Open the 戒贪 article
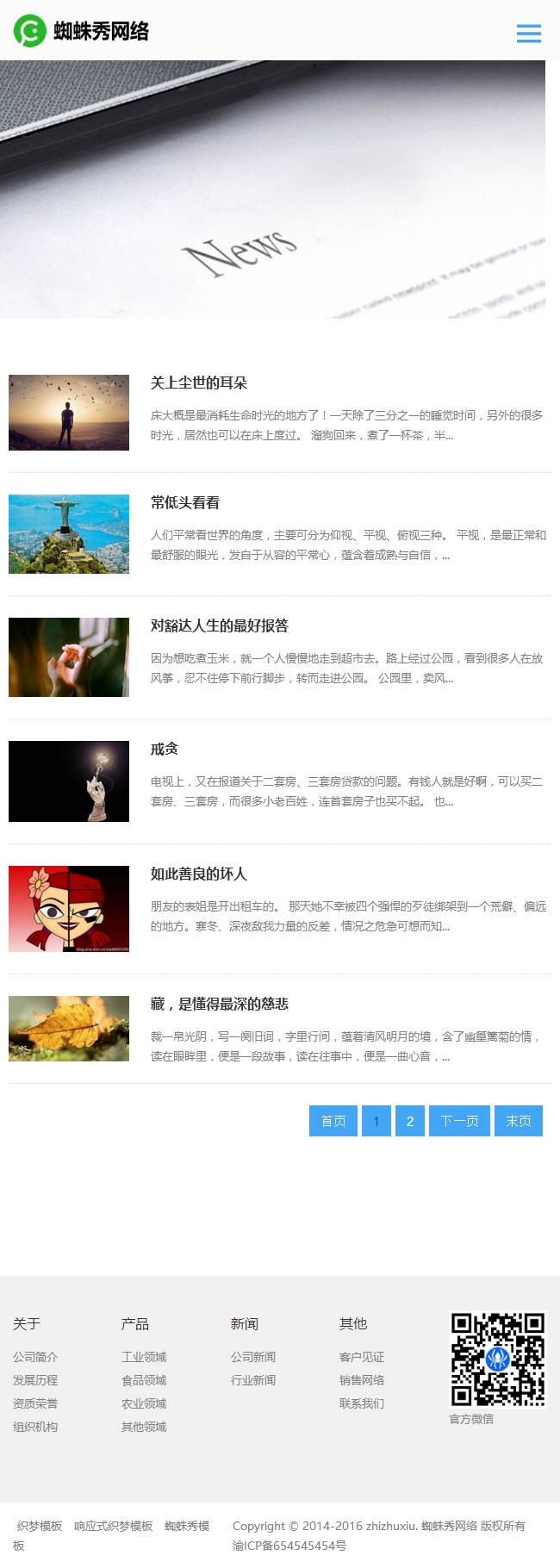Viewport: 560px width, 1568px height. click(x=165, y=749)
